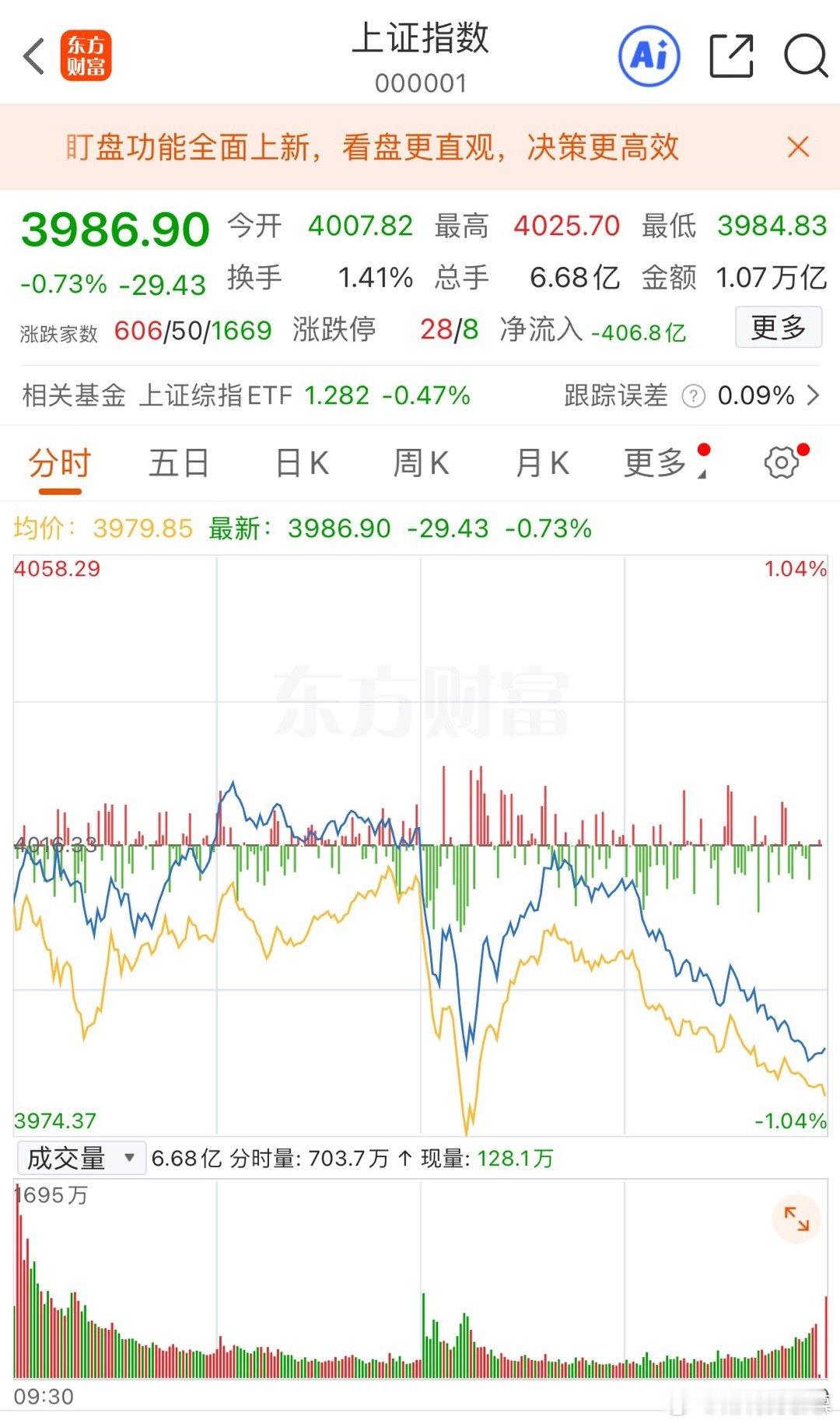Image resolution: width=840 pixels, height=1424 pixels.
Task: Tap the share icon at top right
Action: point(732,54)
